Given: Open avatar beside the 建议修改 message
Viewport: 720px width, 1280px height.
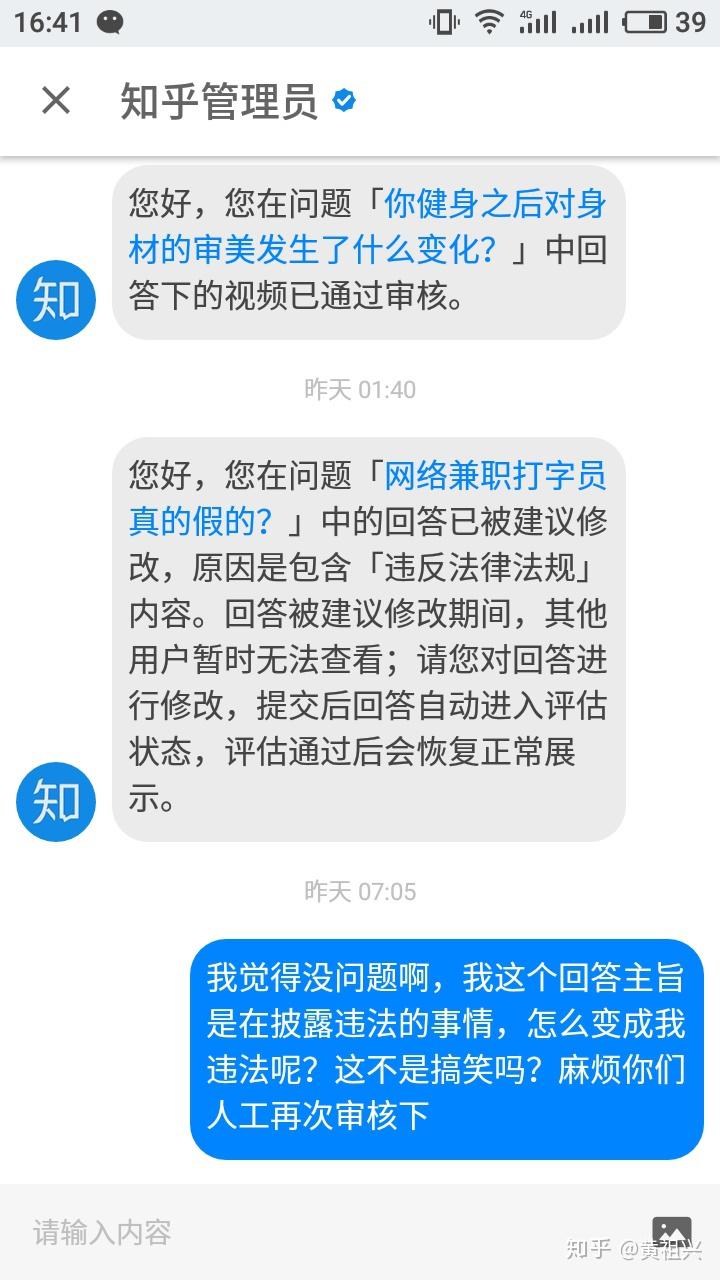Looking at the screenshot, I should (56, 801).
